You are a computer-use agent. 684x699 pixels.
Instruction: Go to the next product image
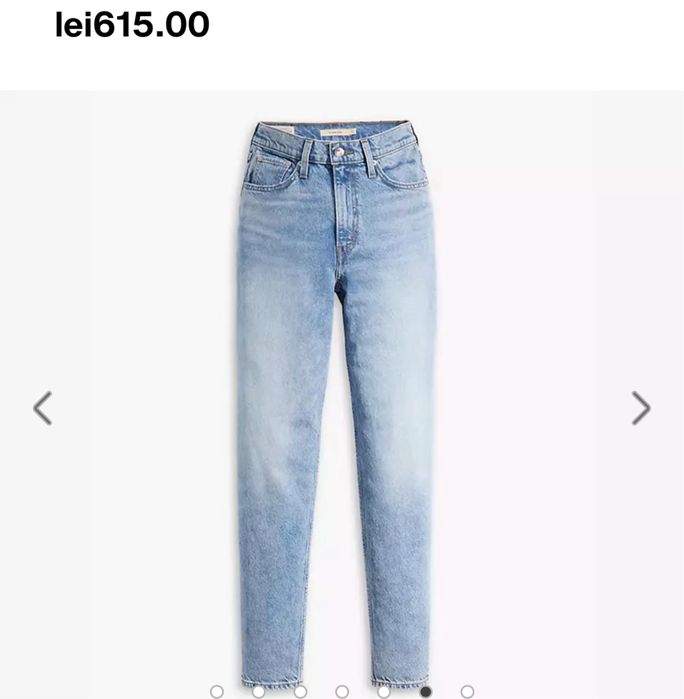(x=641, y=408)
